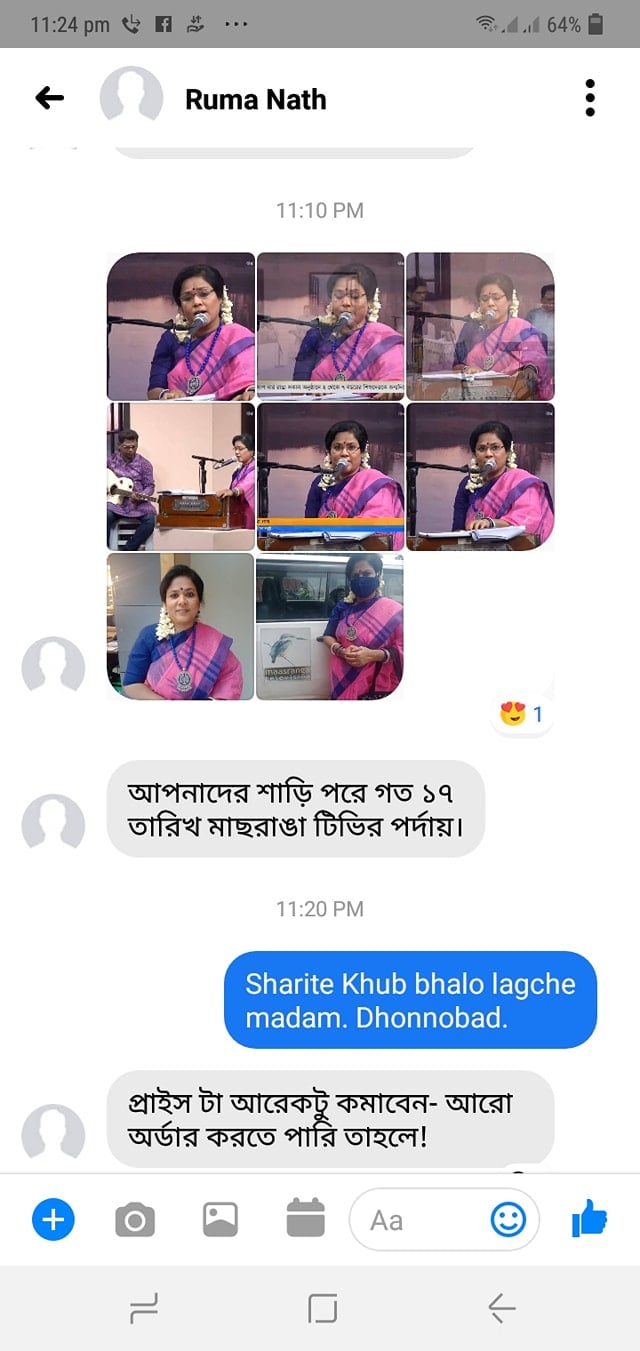This screenshot has width=640, height=1351.
Task: Launch the camera to take a photo
Action: click(135, 1220)
